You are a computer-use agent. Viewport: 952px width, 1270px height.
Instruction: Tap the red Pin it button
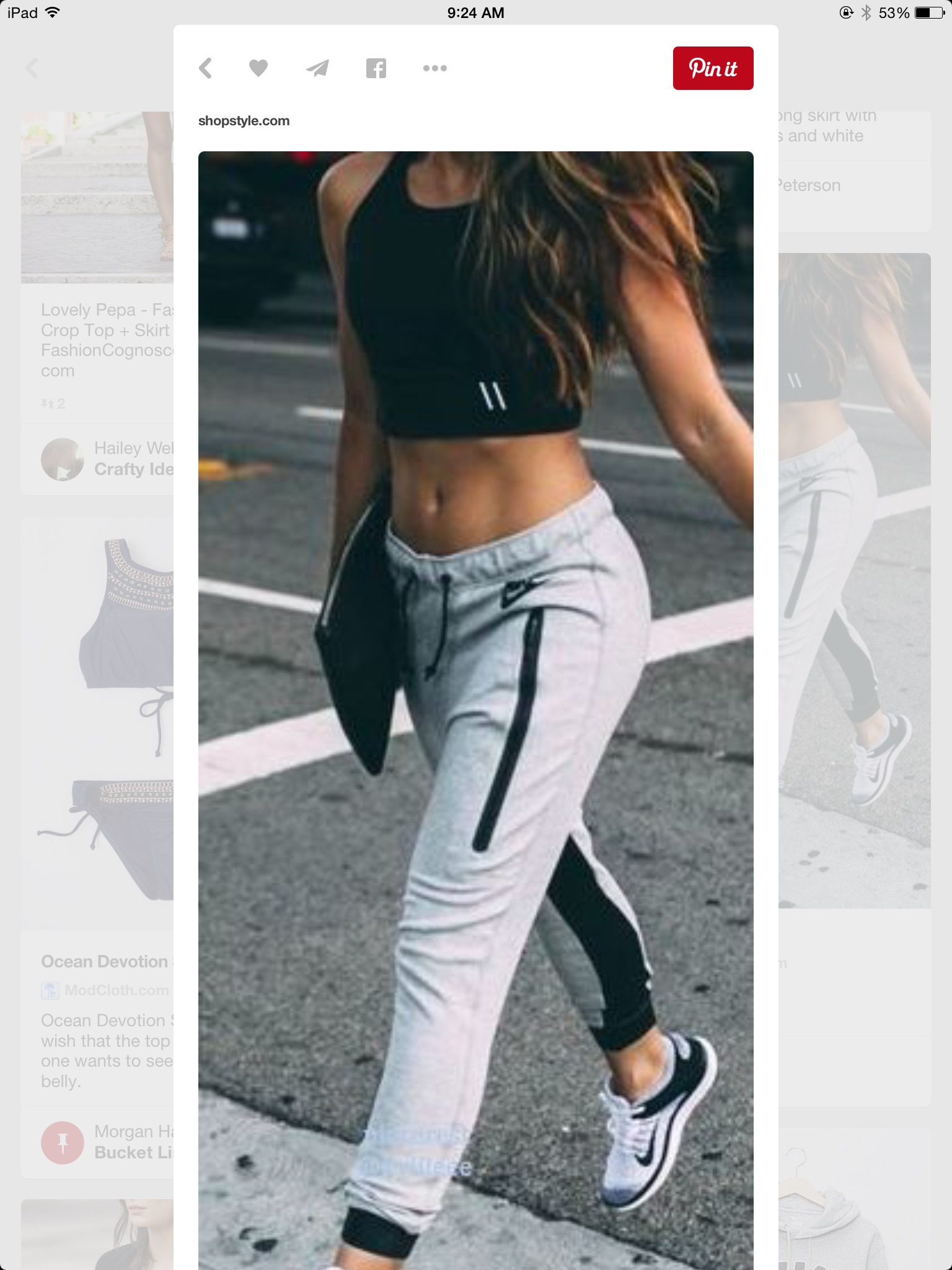click(713, 68)
